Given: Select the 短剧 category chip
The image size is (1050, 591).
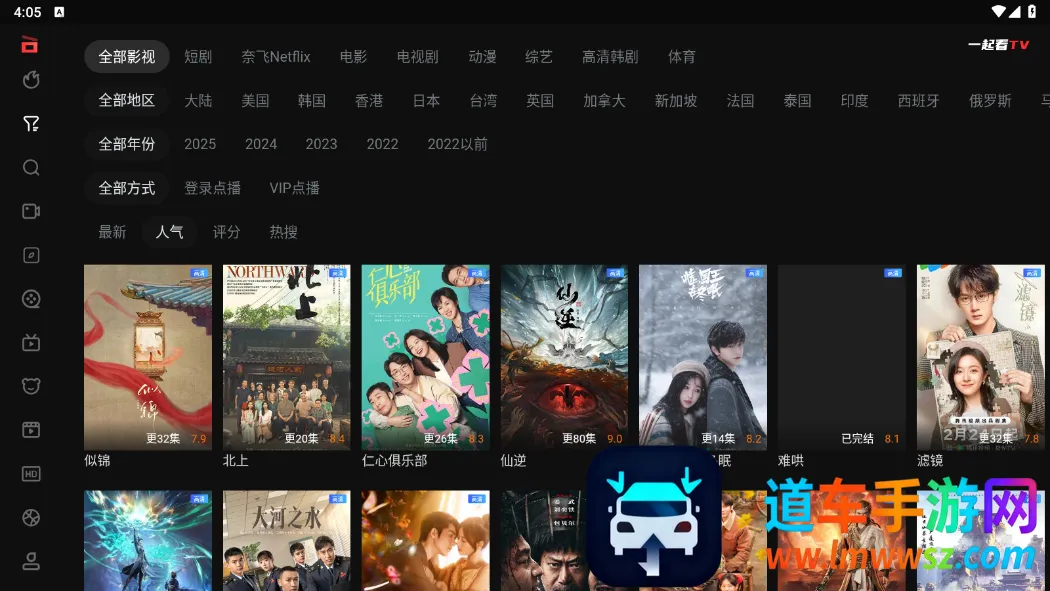Looking at the screenshot, I should click(198, 57).
